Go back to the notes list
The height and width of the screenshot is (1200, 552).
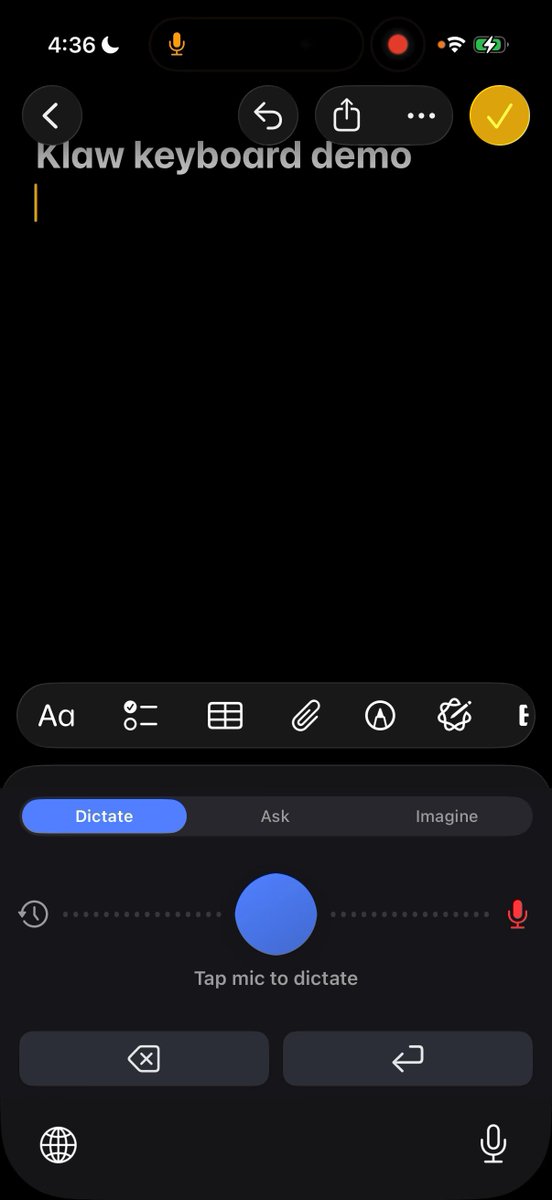(51, 116)
